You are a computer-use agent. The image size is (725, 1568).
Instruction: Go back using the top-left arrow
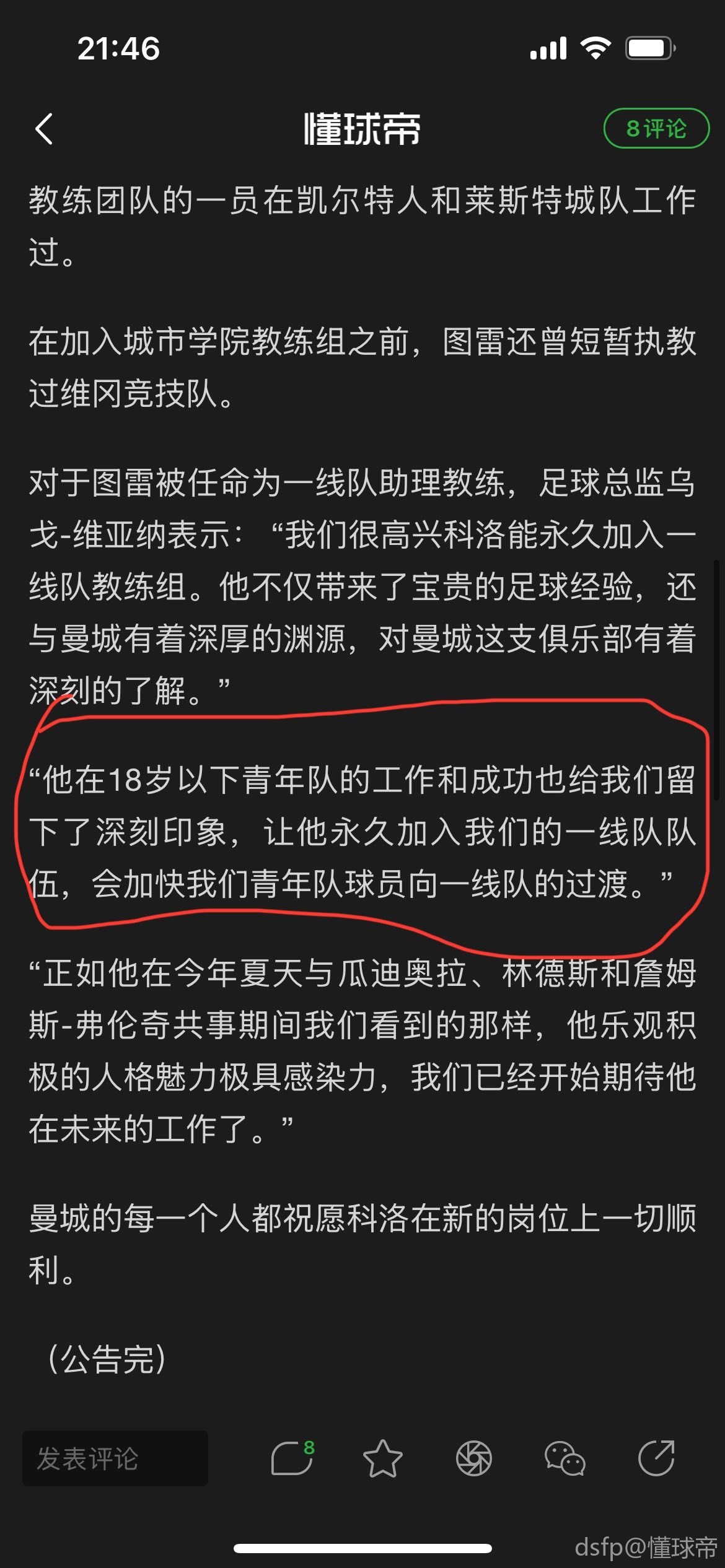(x=44, y=129)
